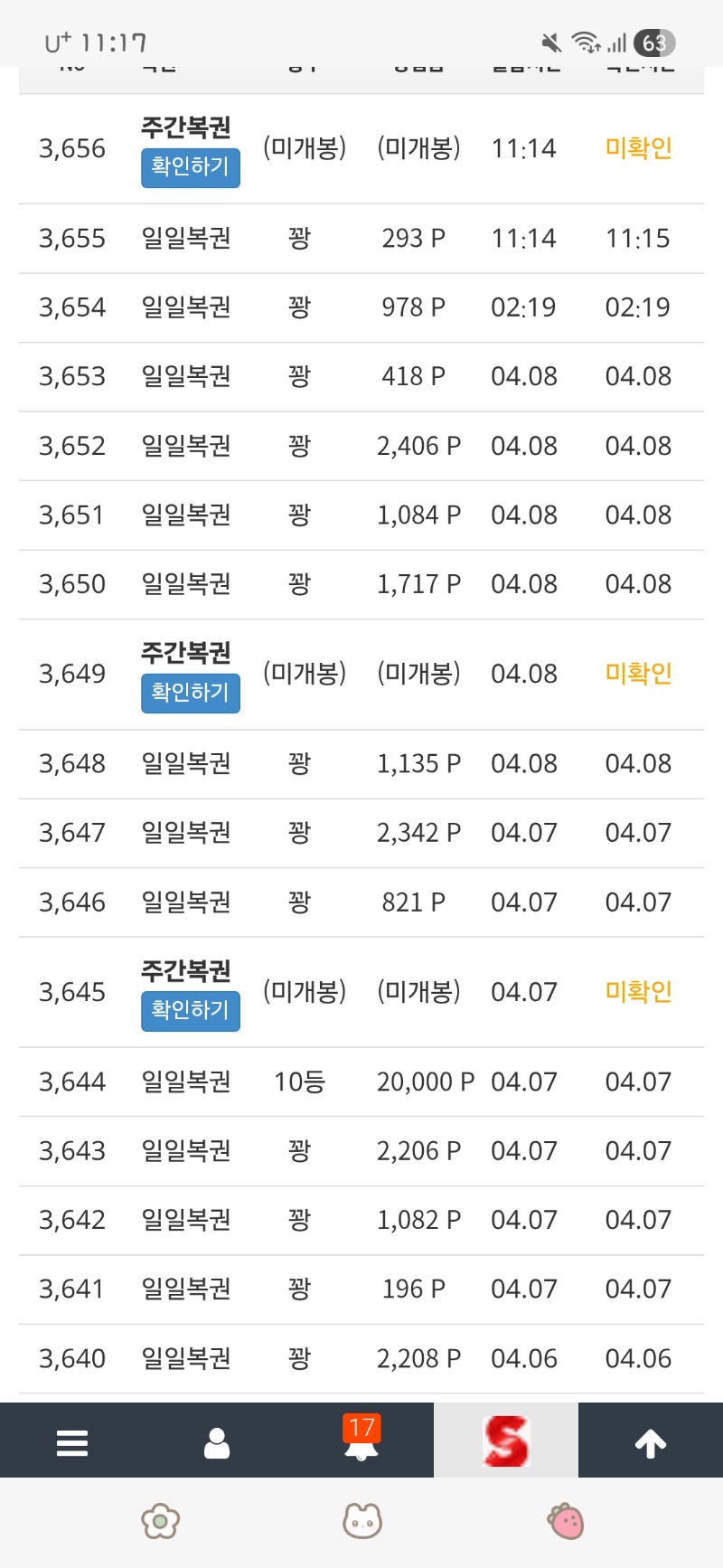Screen dimensions: 723x1568
Task: Open the user profile icon
Action: pos(217,1442)
